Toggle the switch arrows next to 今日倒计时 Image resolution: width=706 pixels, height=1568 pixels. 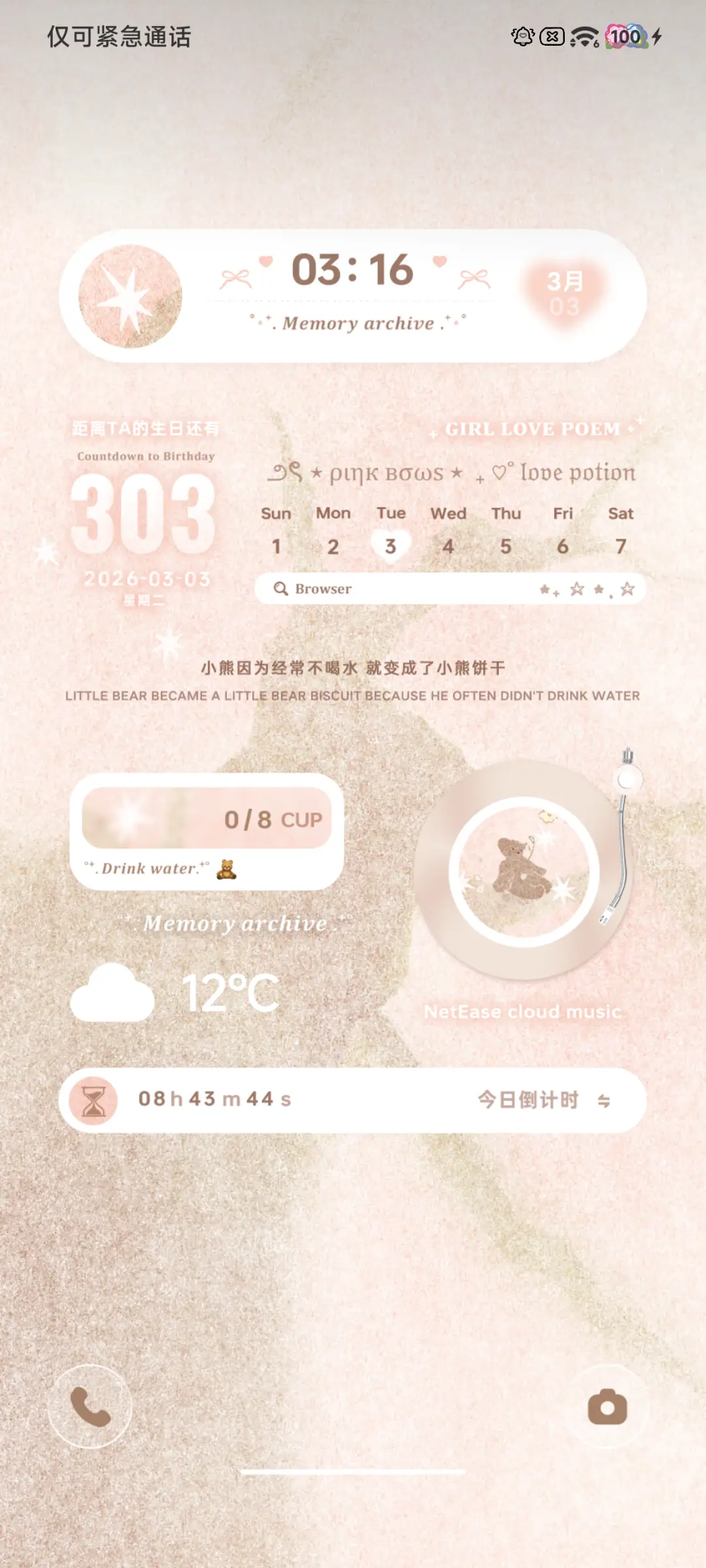605,1100
